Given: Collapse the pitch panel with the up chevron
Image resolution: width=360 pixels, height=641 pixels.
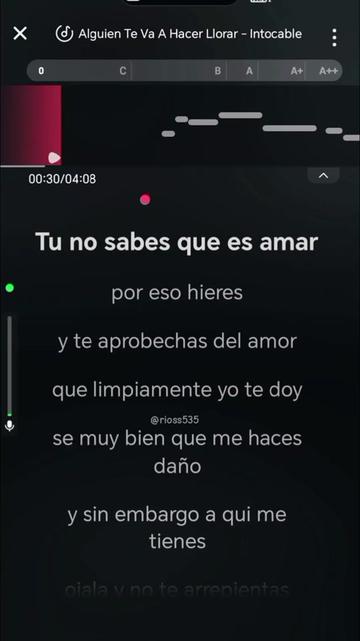Looking at the screenshot, I should (323, 176).
